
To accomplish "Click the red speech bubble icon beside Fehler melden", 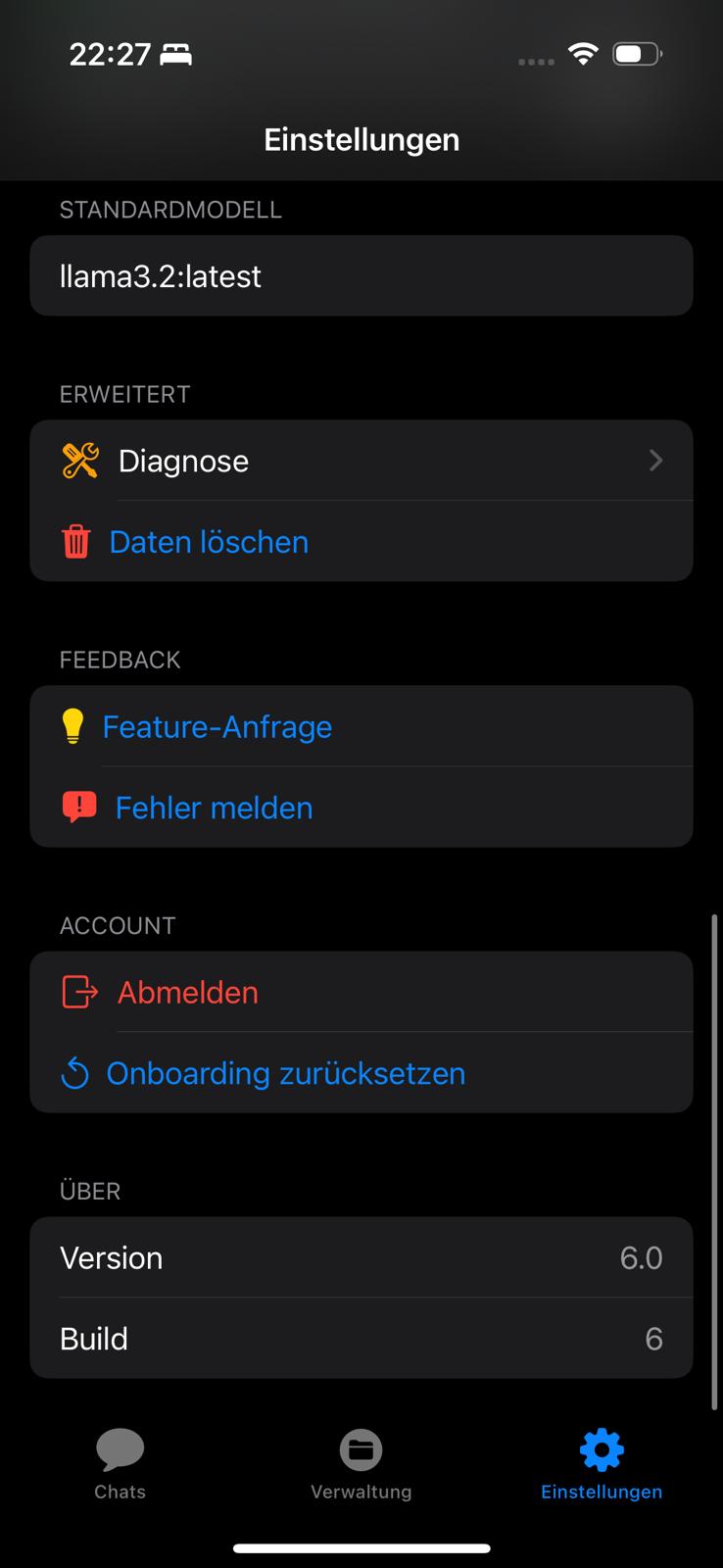I will pyautogui.click(x=78, y=807).
